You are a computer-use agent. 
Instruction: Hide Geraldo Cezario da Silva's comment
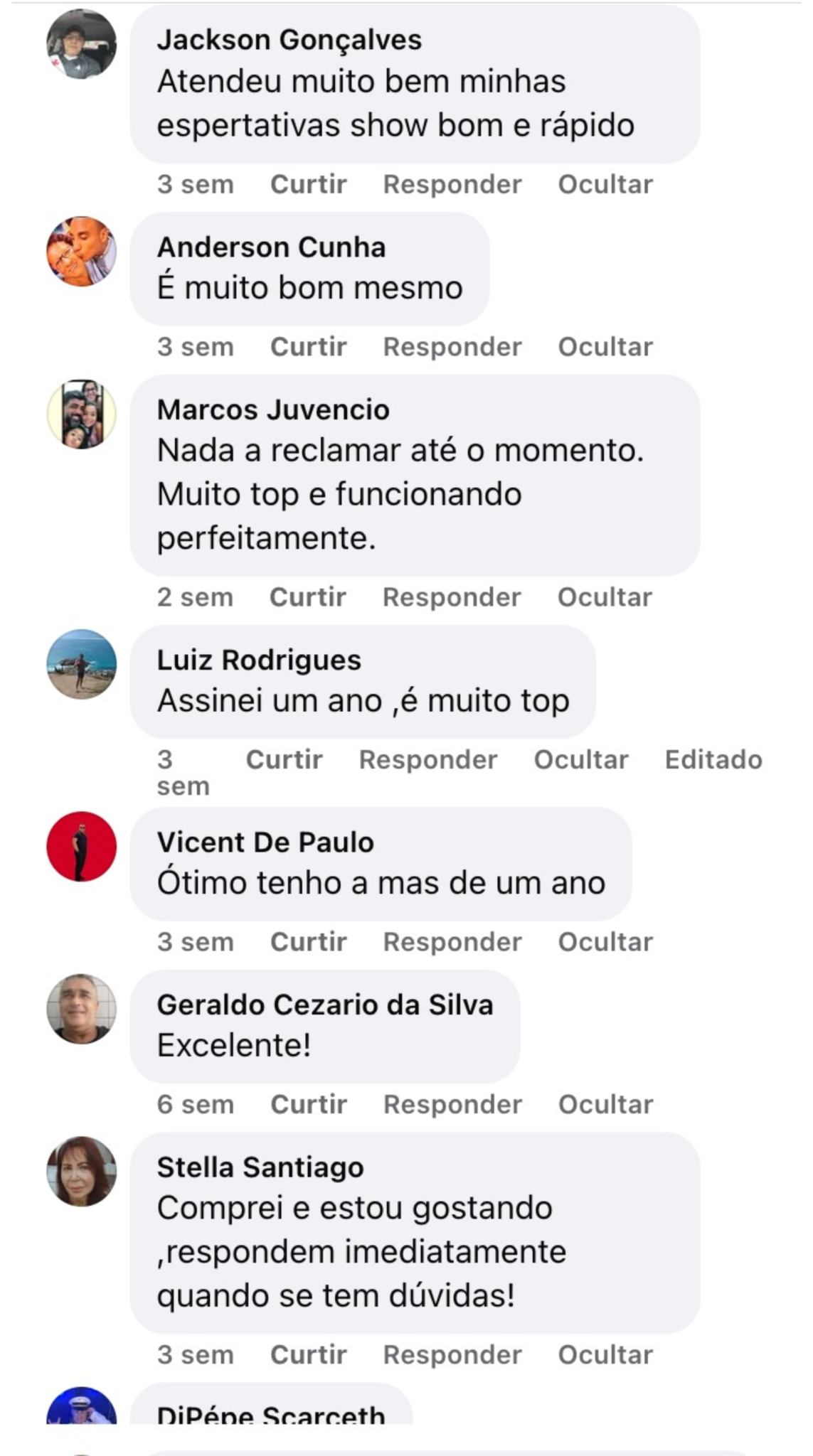tap(605, 1104)
